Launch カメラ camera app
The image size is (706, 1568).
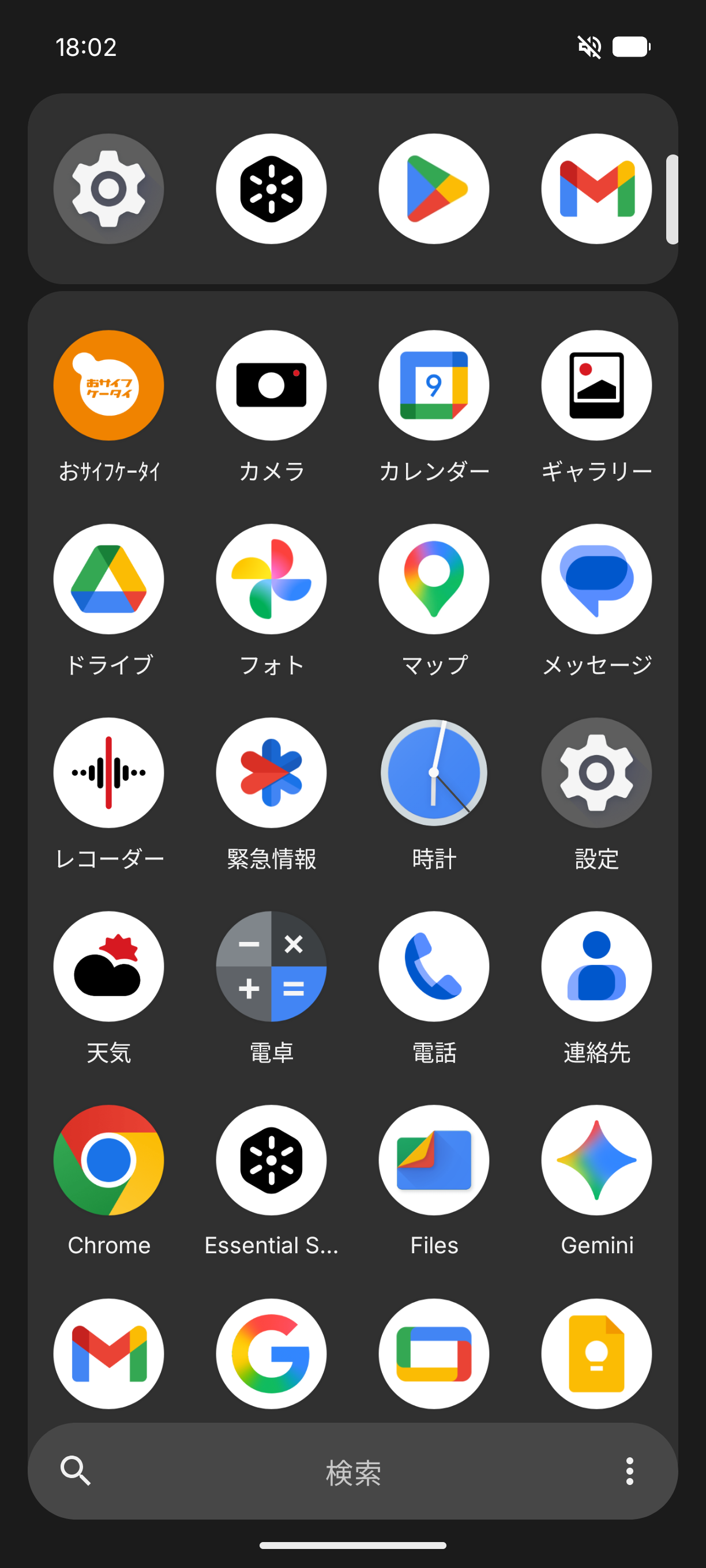[271, 385]
